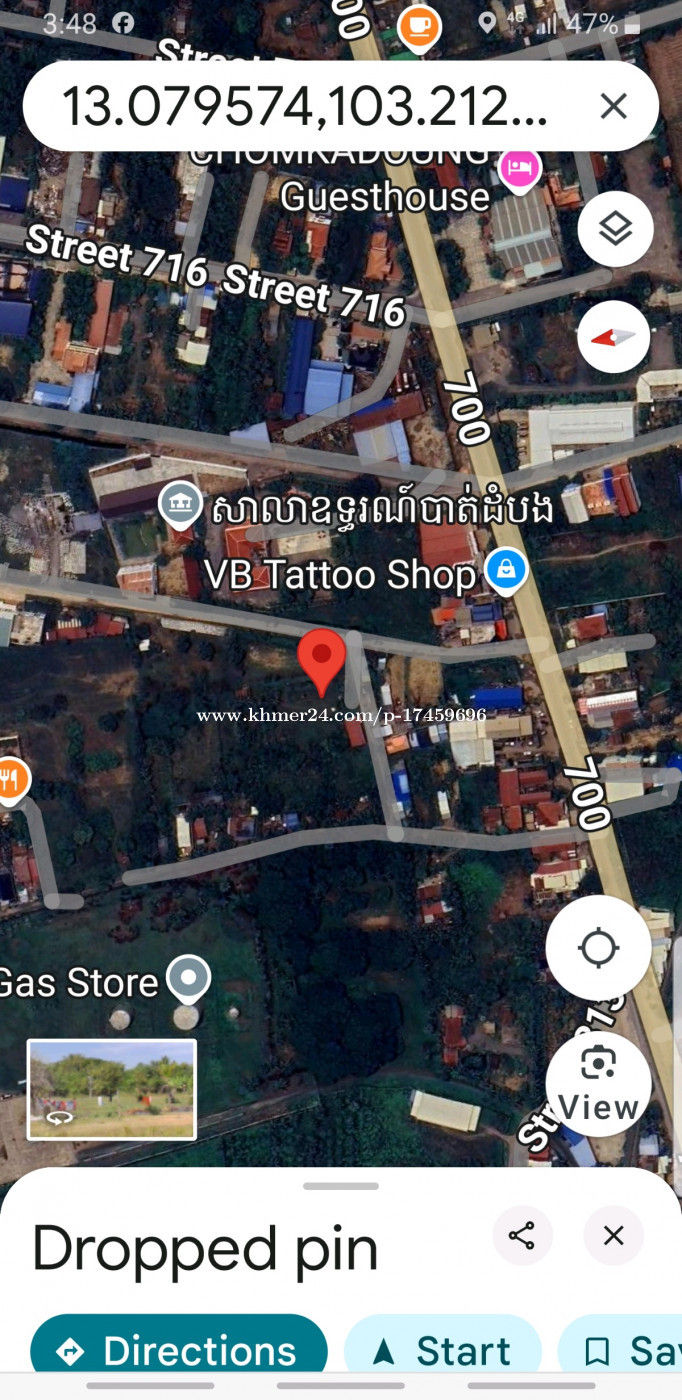Open the Live View camera button
Image resolution: width=682 pixels, height=1400 pixels.
pyautogui.click(x=598, y=1083)
